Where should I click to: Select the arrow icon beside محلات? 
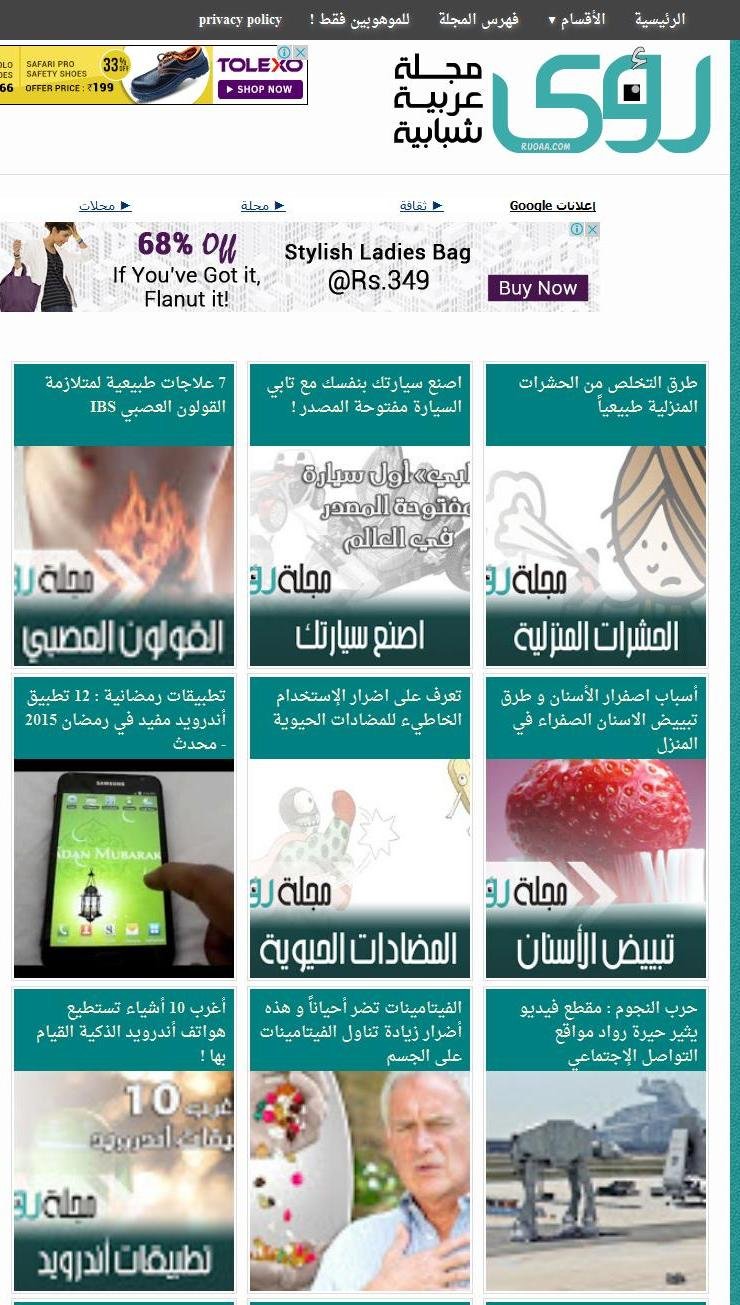click(x=124, y=204)
